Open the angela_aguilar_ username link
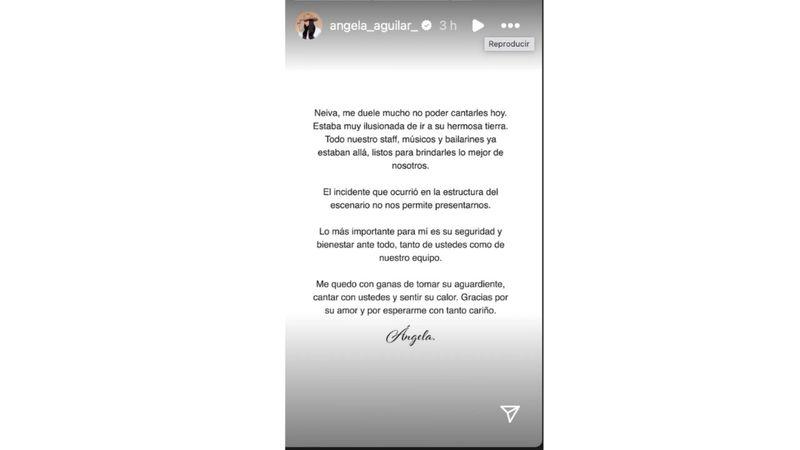Viewport: 800px width, 450px height. [x=373, y=25]
